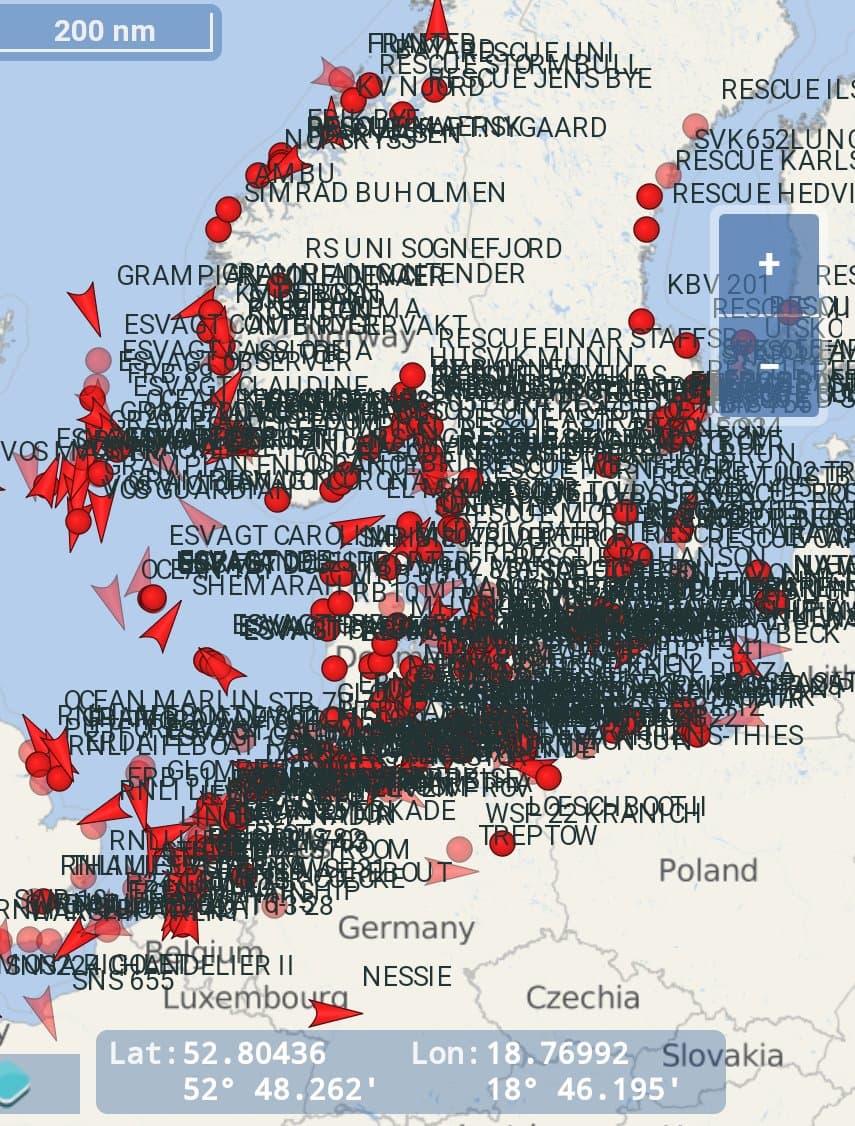Select the TREPTOW vessel marker
The width and height of the screenshot is (855, 1126).
(502, 843)
